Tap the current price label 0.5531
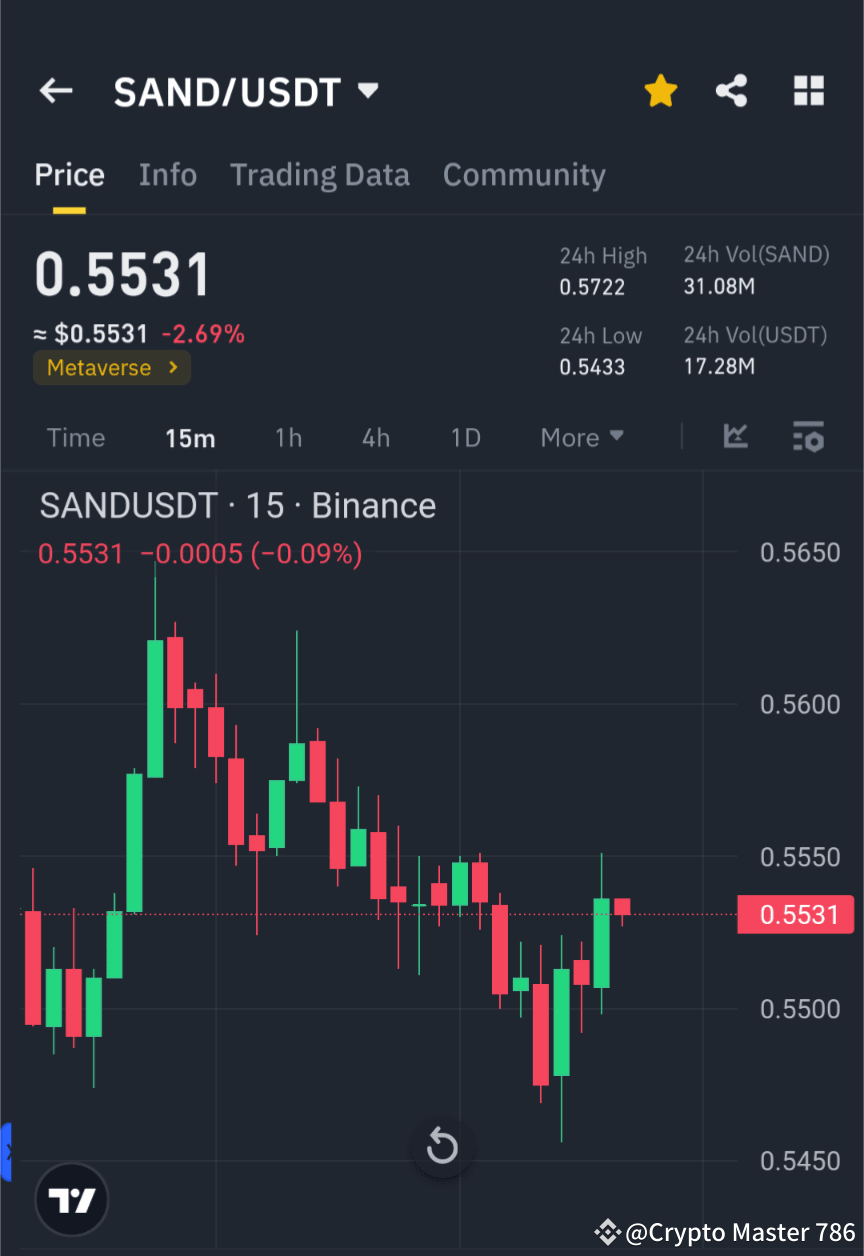 click(x=795, y=914)
